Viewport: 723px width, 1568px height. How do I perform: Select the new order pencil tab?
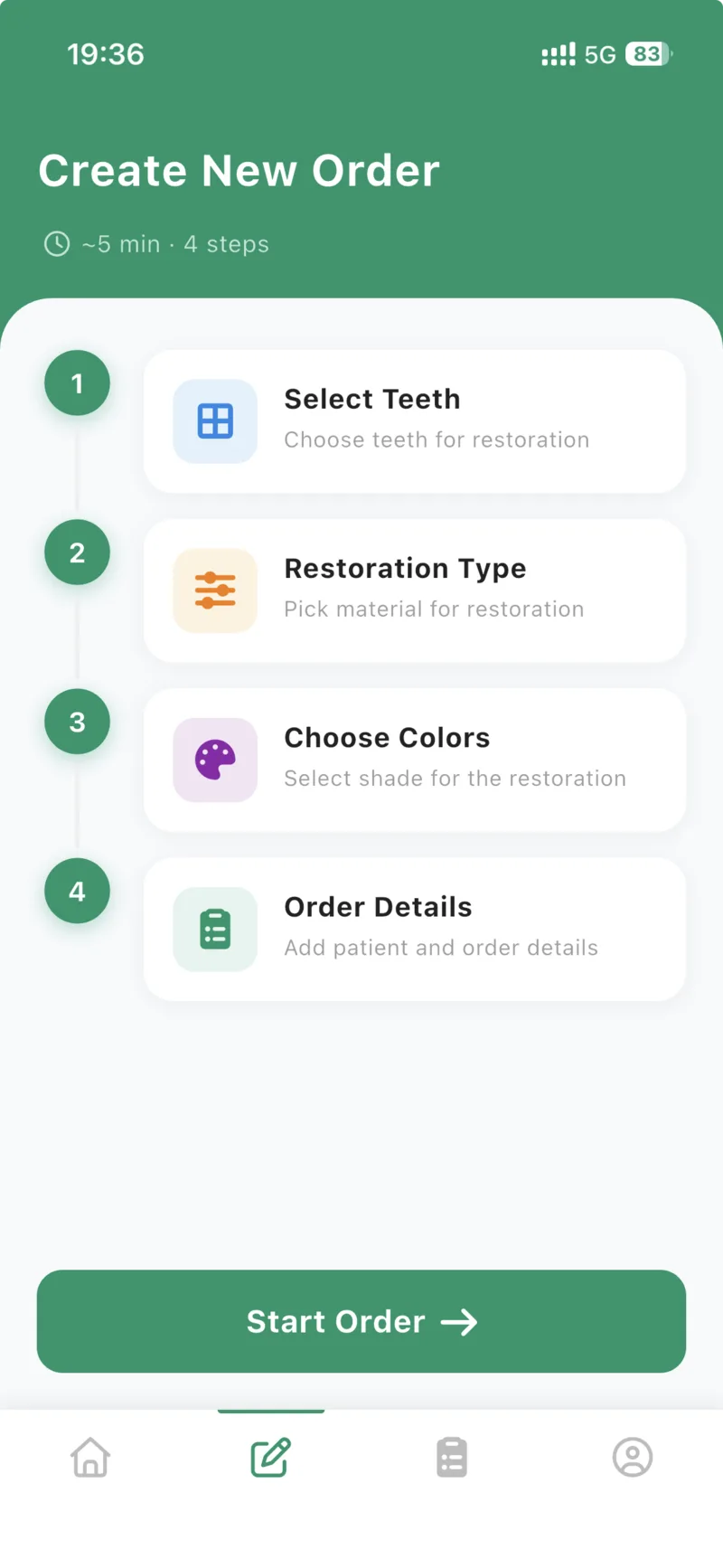[271, 1457]
